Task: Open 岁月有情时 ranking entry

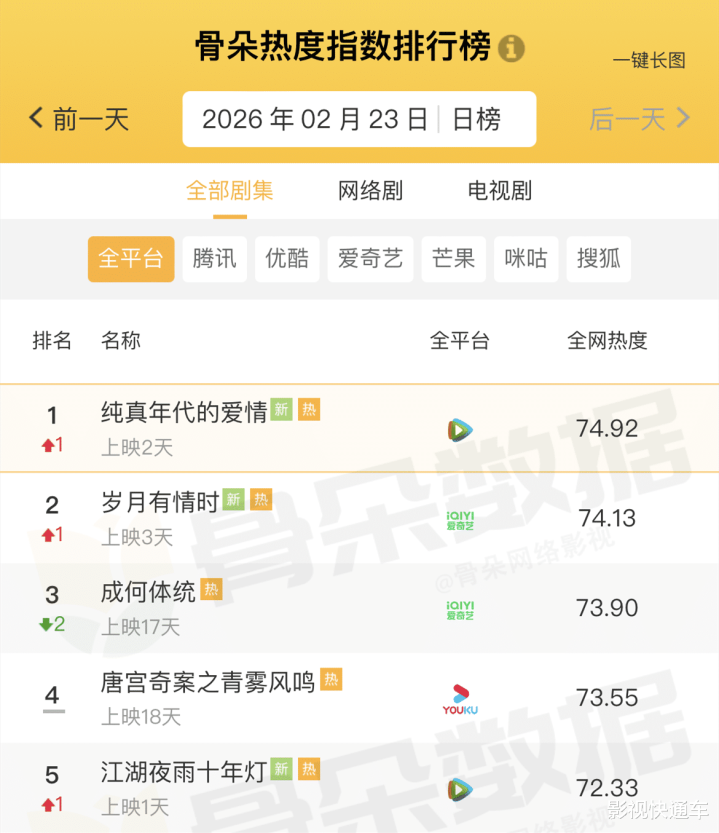Action: (x=359, y=518)
